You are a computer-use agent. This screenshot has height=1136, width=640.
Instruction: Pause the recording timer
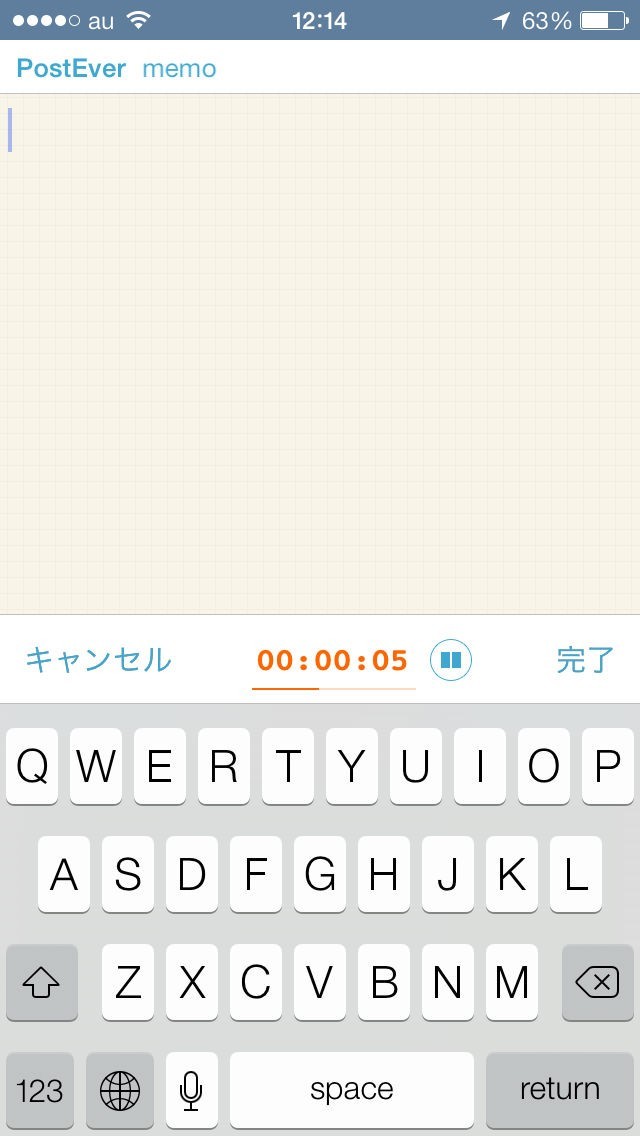(451, 660)
